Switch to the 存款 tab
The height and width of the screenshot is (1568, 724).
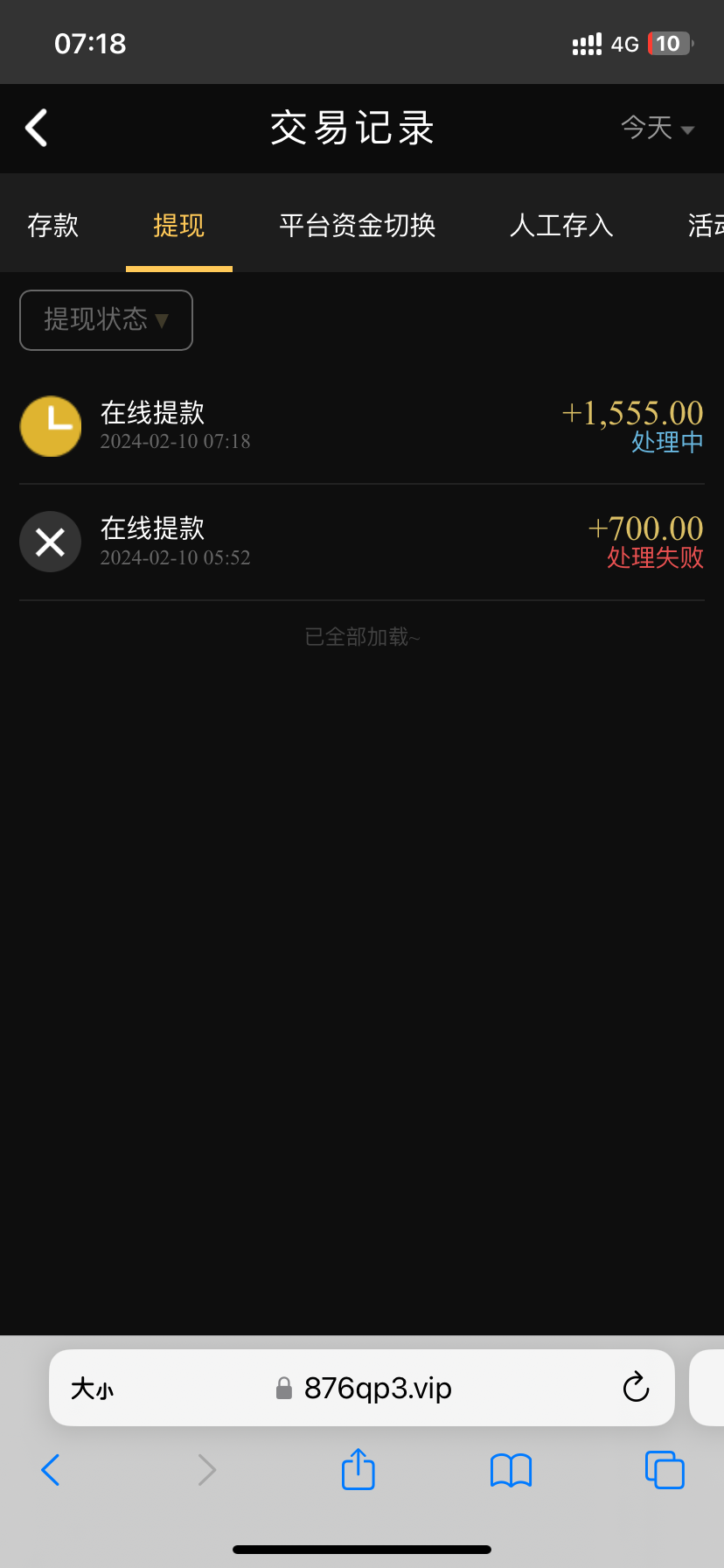point(52,226)
